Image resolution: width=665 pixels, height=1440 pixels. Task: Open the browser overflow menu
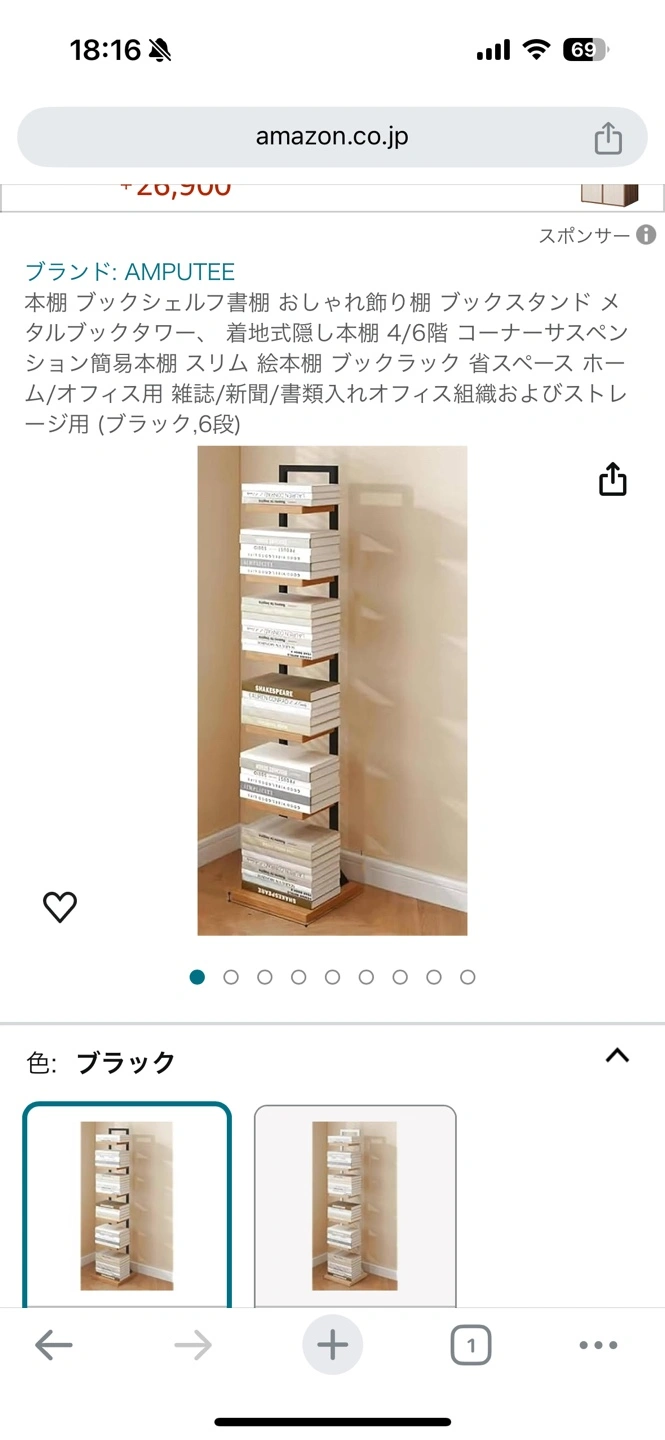tap(598, 1345)
